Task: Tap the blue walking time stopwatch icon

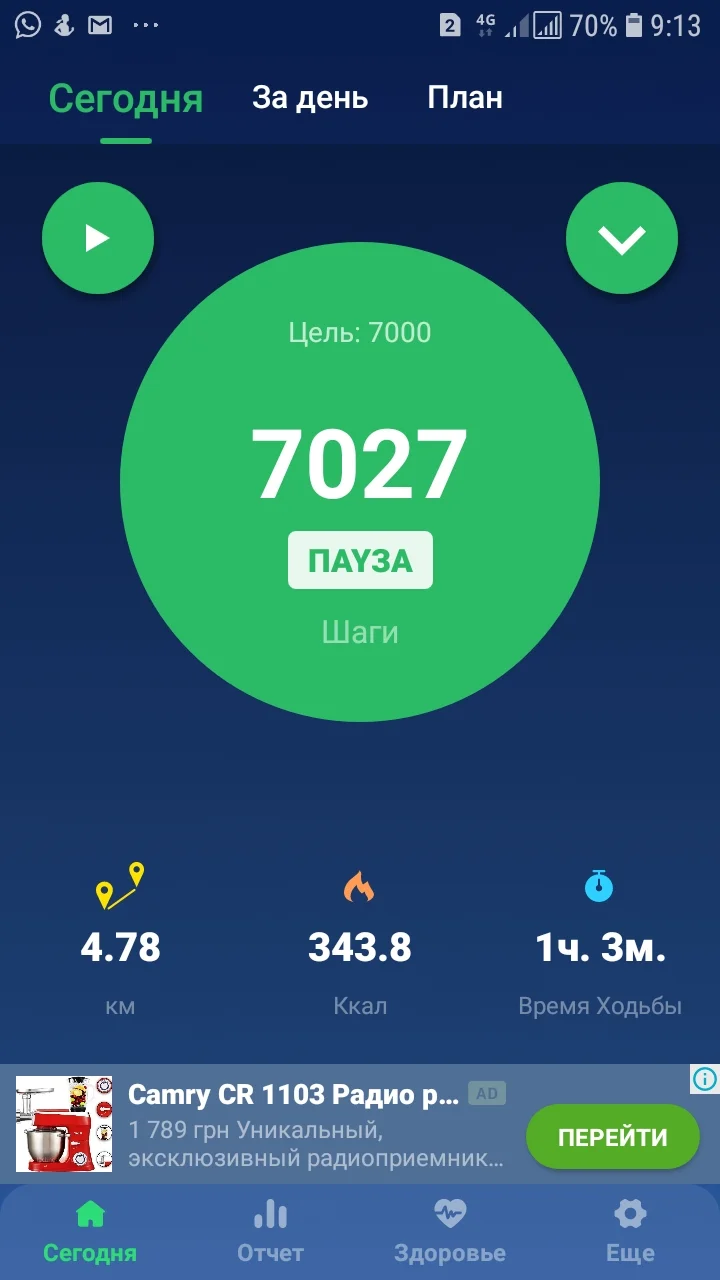Action: [600, 888]
